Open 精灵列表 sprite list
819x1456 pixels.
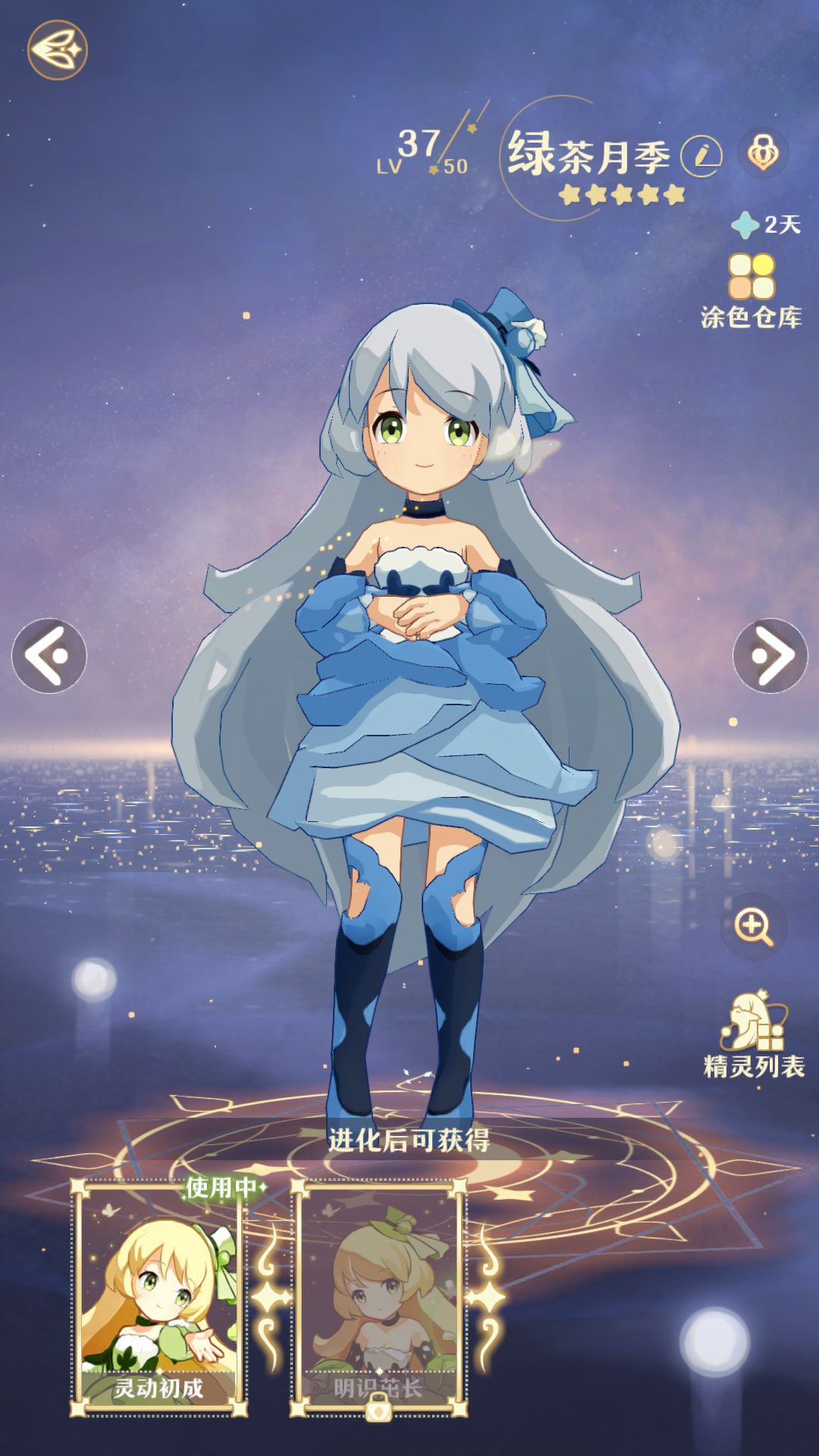pyautogui.click(x=754, y=1034)
